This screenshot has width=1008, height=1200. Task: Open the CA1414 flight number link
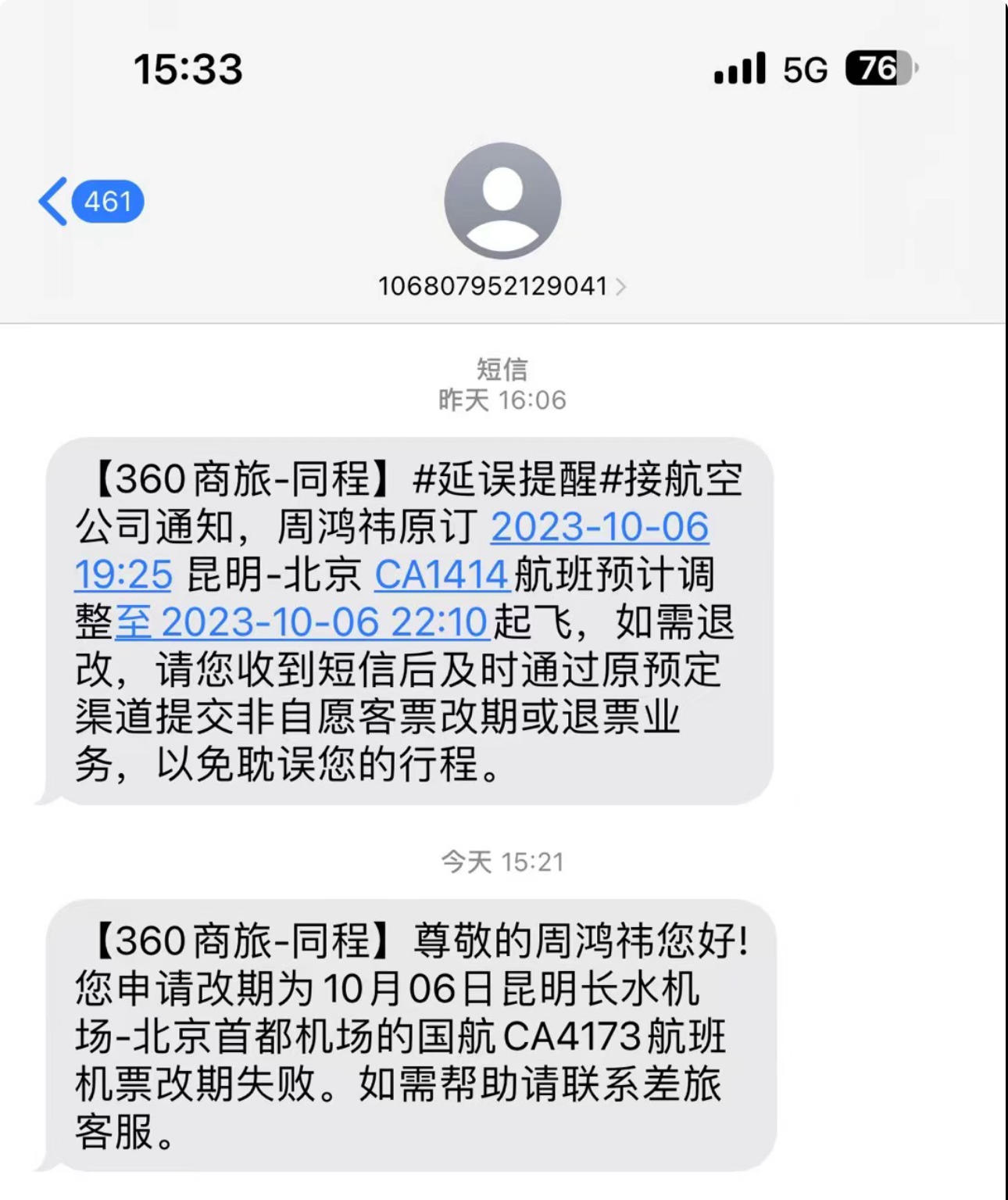point(441,575)
